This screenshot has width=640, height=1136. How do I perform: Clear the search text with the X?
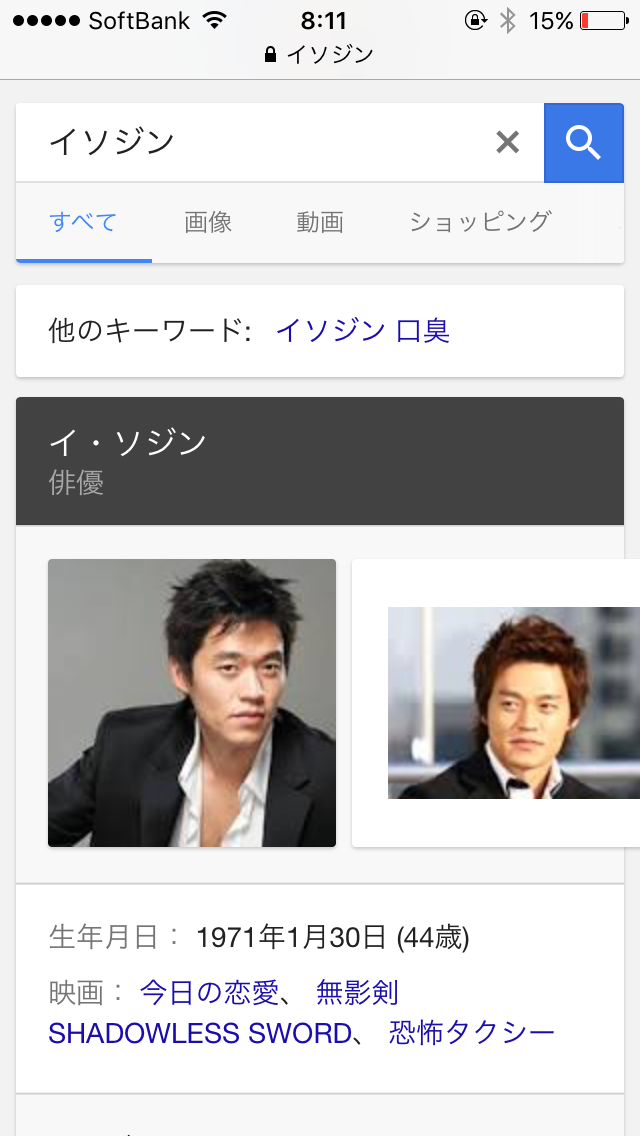coord(508,143)
